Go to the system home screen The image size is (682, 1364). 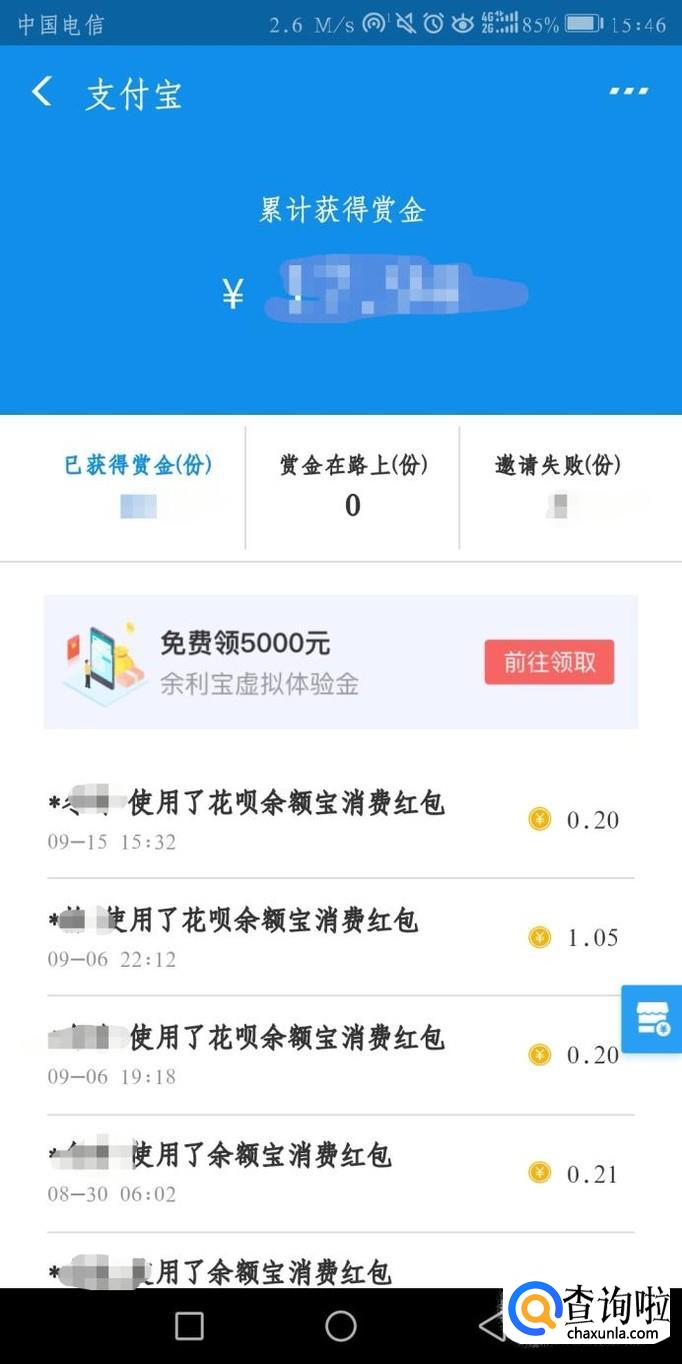(x=341, y=1326)
